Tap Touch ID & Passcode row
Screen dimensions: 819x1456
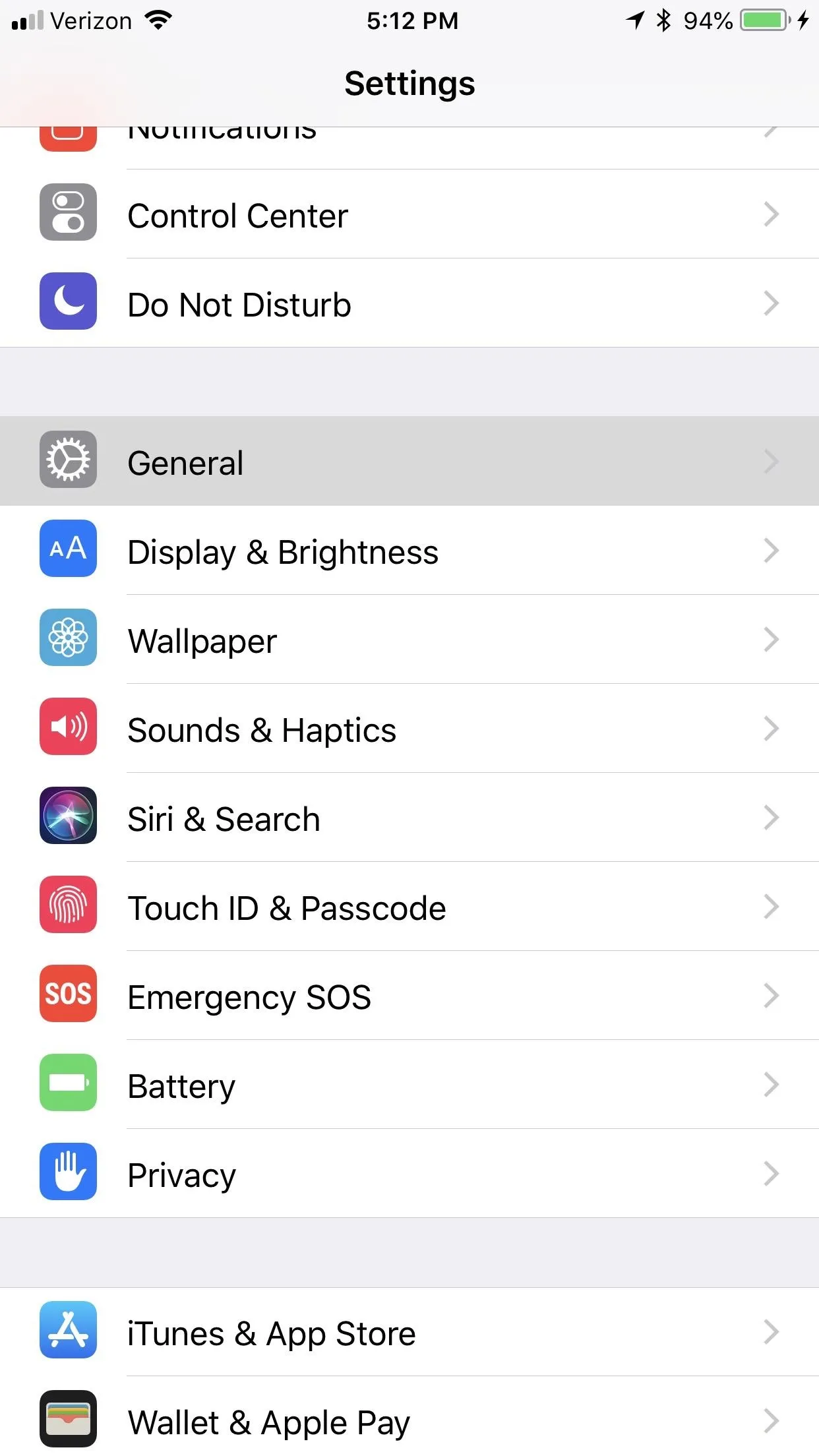(x=409, y=907)
